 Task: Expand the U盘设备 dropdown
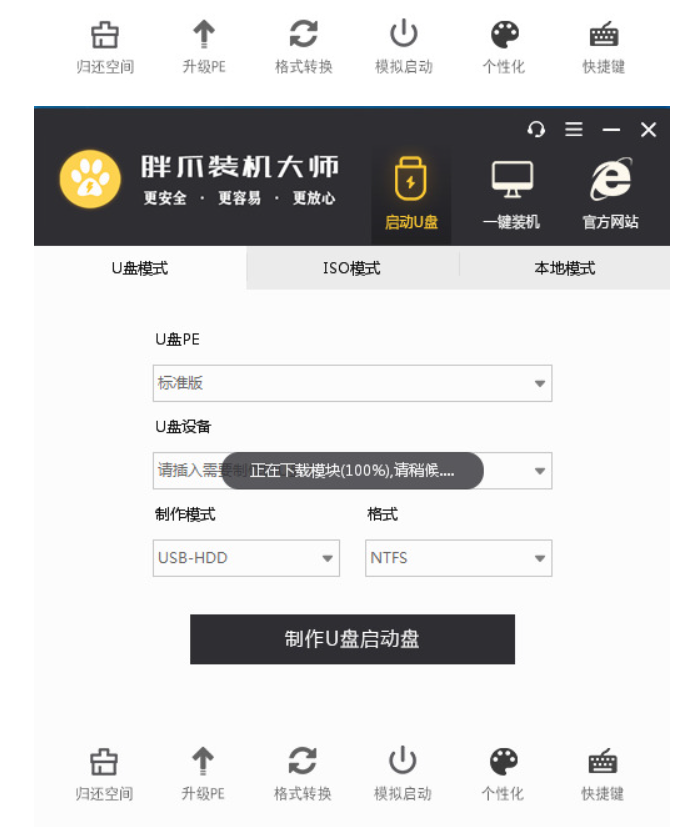coord(540,470)
